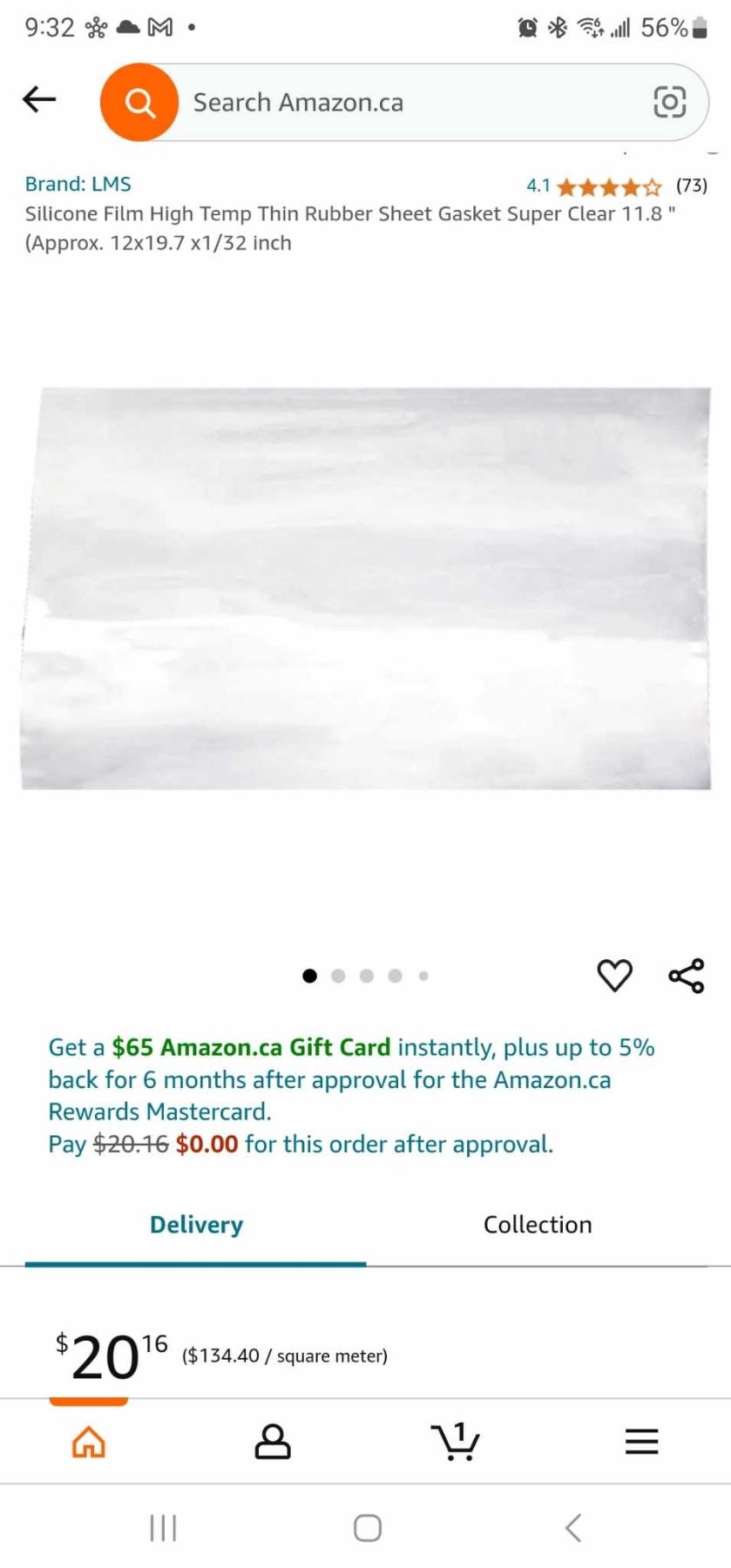Image resolution: width=731 pixels, height=1568 pixels.
Task: Open the silicone sheet product image
Action: (x=366, y=589)
